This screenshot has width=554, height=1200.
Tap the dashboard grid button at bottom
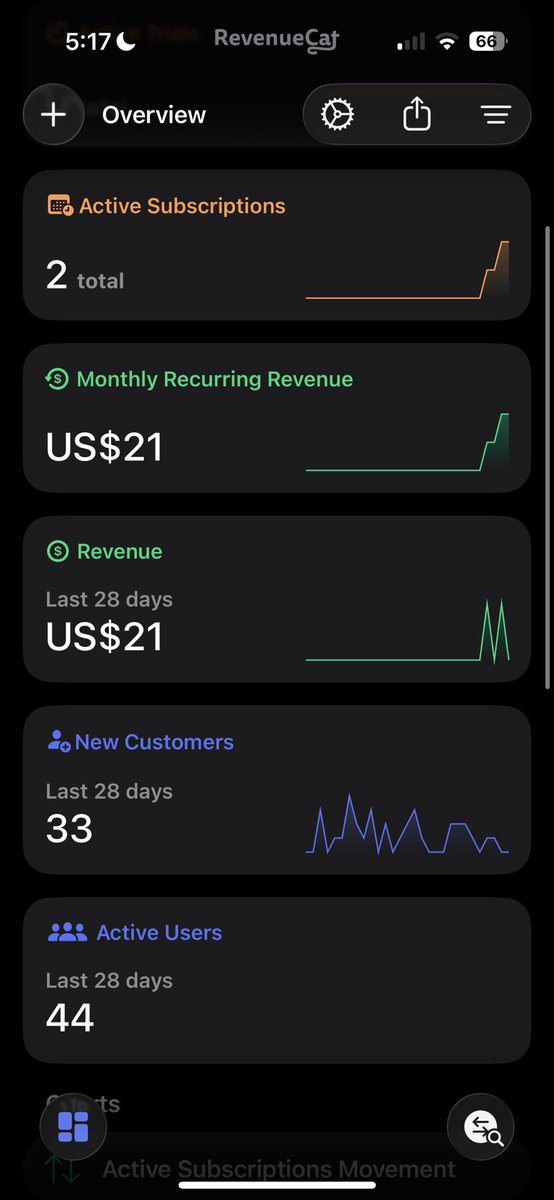pyautogui.click(x=73, y=1127)
